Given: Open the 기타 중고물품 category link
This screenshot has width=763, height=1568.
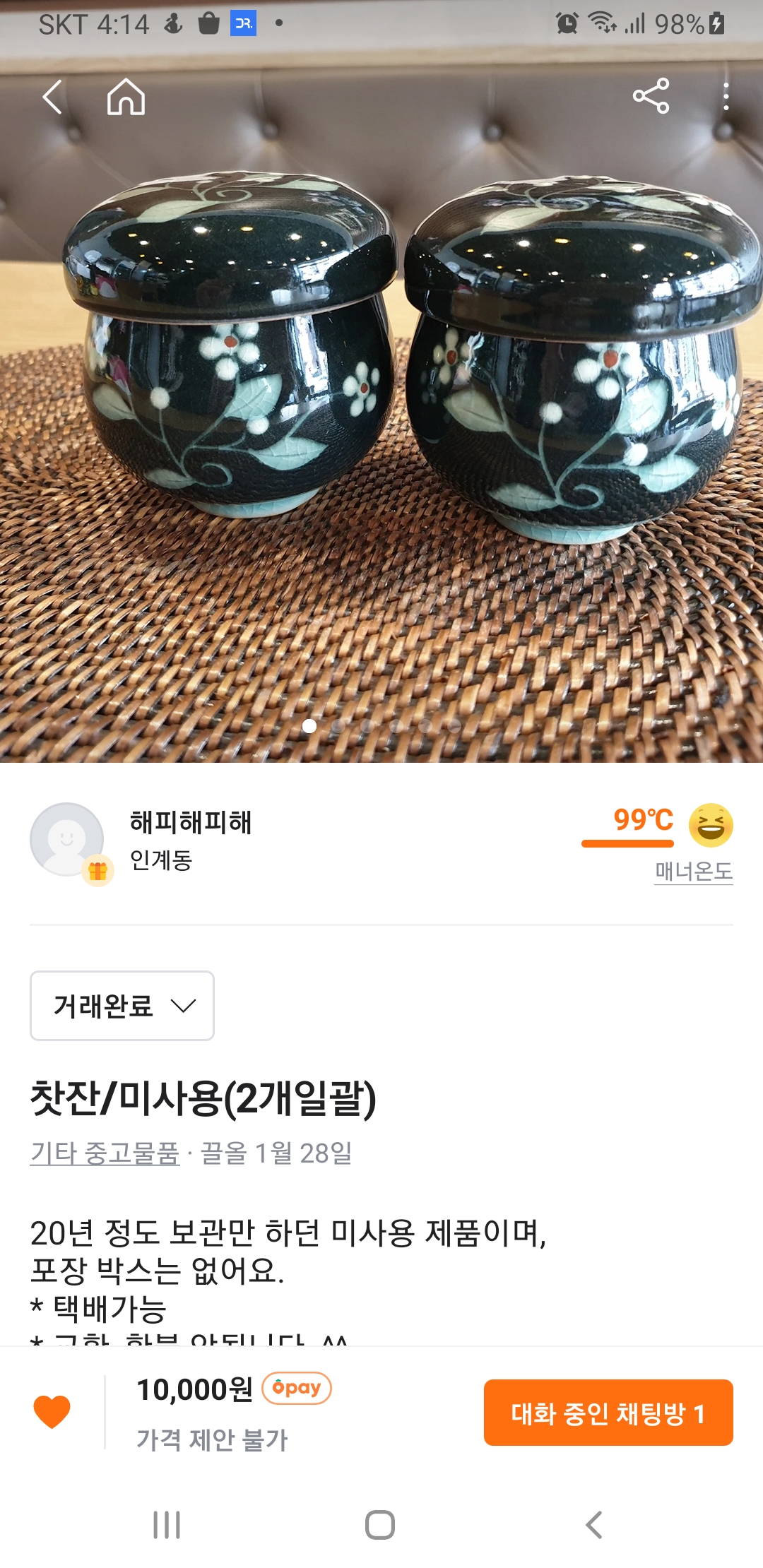Looking at the screenshot, I should (105, 1153).
